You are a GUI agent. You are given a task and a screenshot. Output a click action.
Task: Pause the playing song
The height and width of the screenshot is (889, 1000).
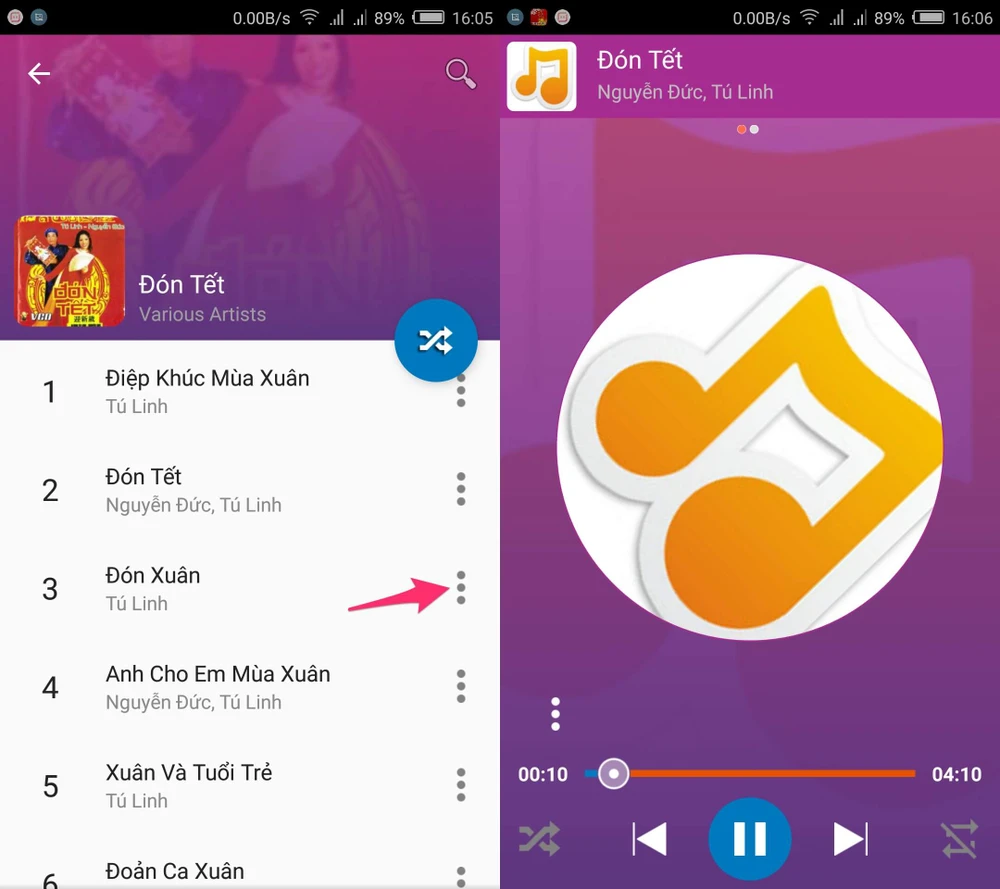(749, 839)
